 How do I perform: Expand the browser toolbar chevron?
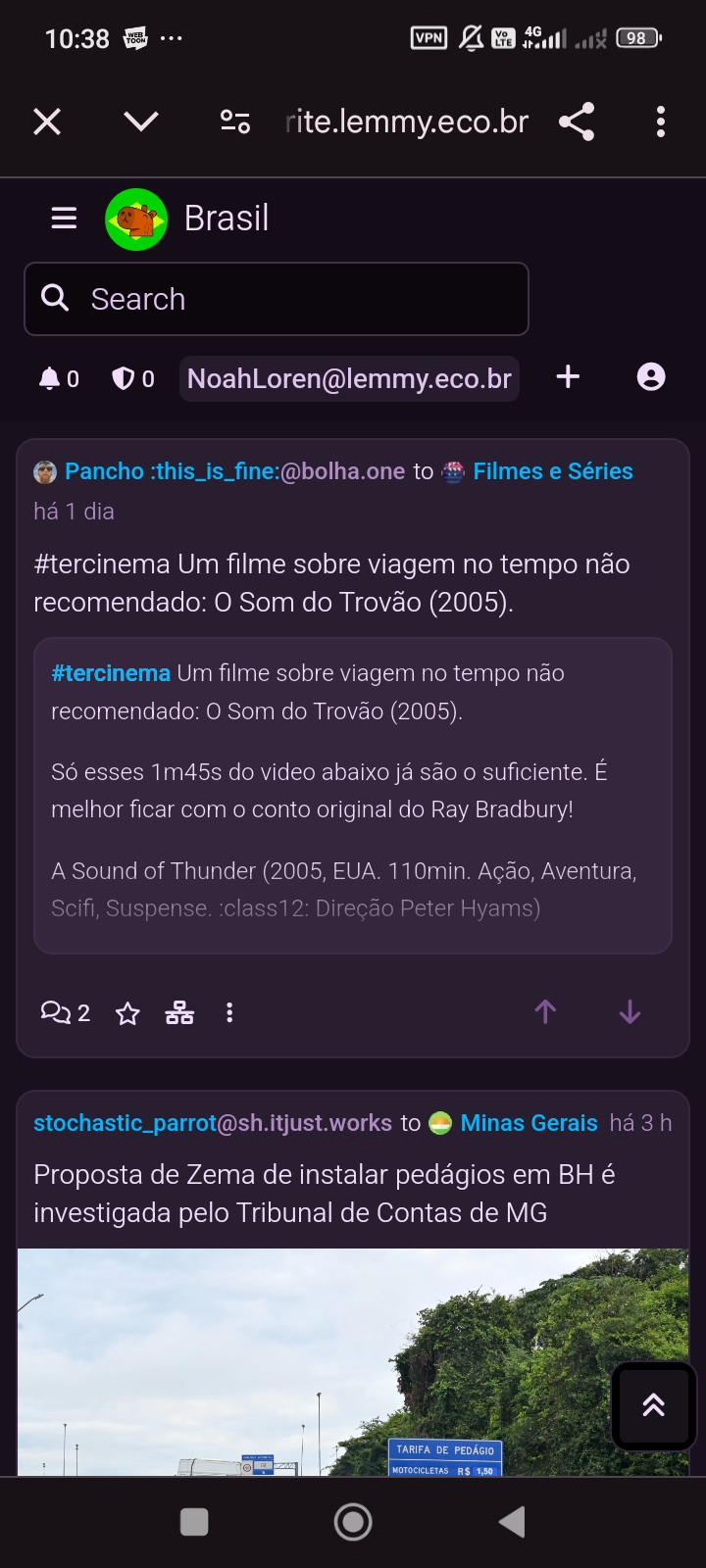click(140, 122)
